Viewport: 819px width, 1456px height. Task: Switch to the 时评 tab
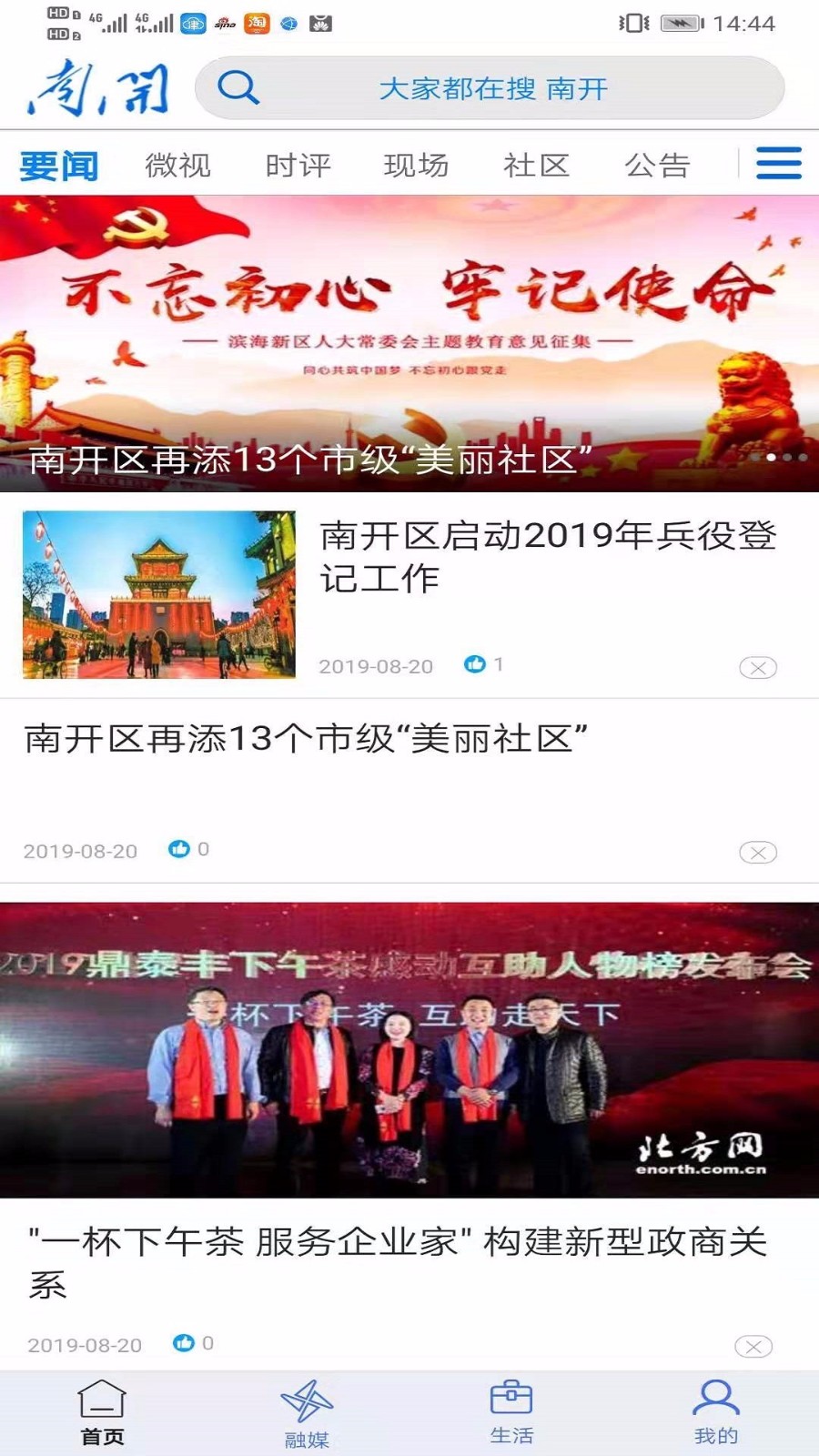click(298, 166)
